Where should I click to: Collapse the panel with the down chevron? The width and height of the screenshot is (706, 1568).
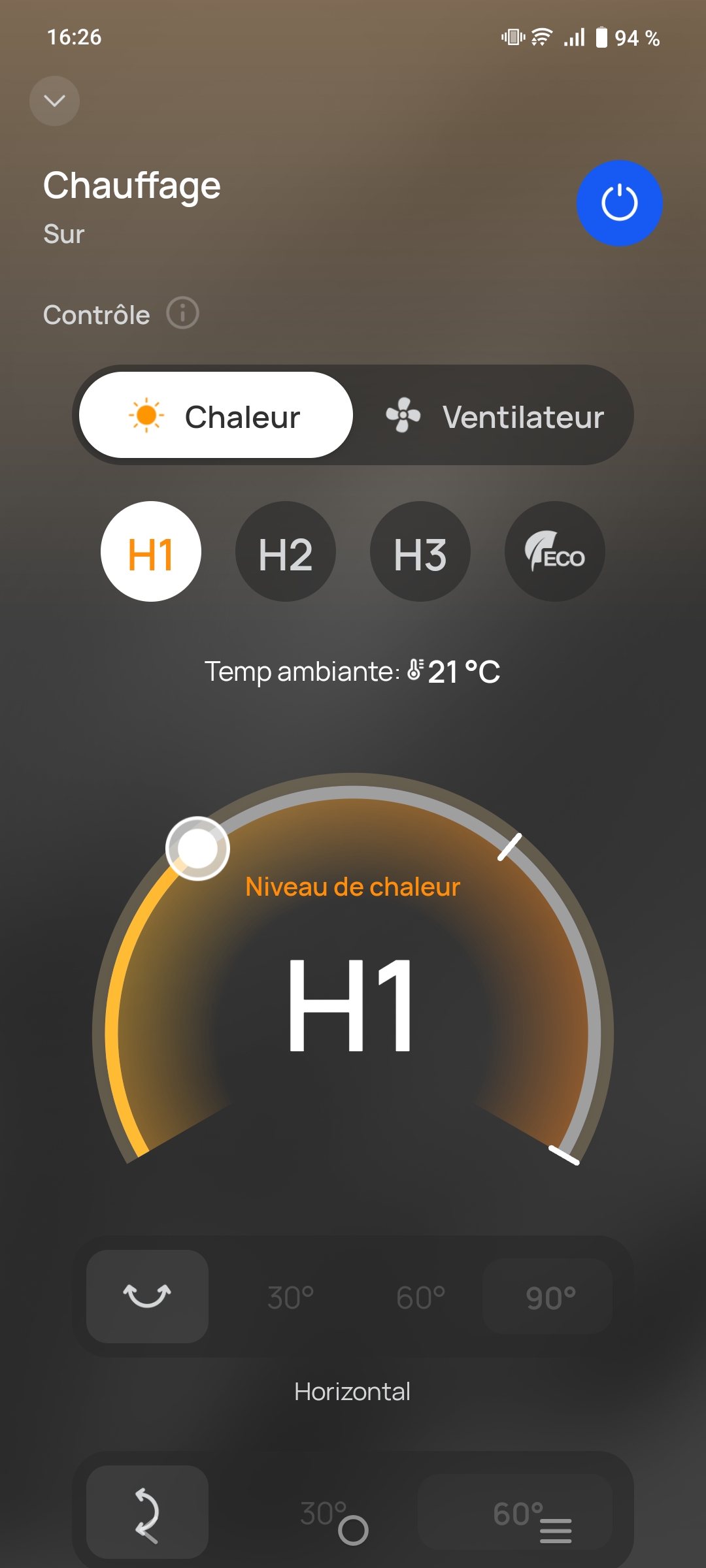point(54,101)
